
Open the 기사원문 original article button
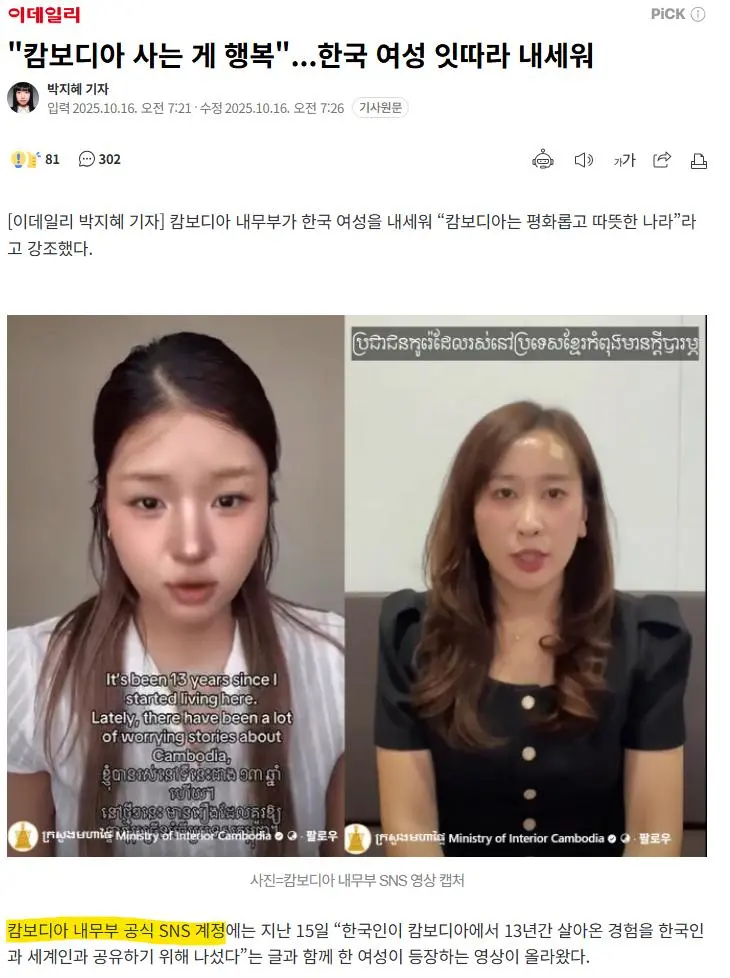(x=382, y=108)
